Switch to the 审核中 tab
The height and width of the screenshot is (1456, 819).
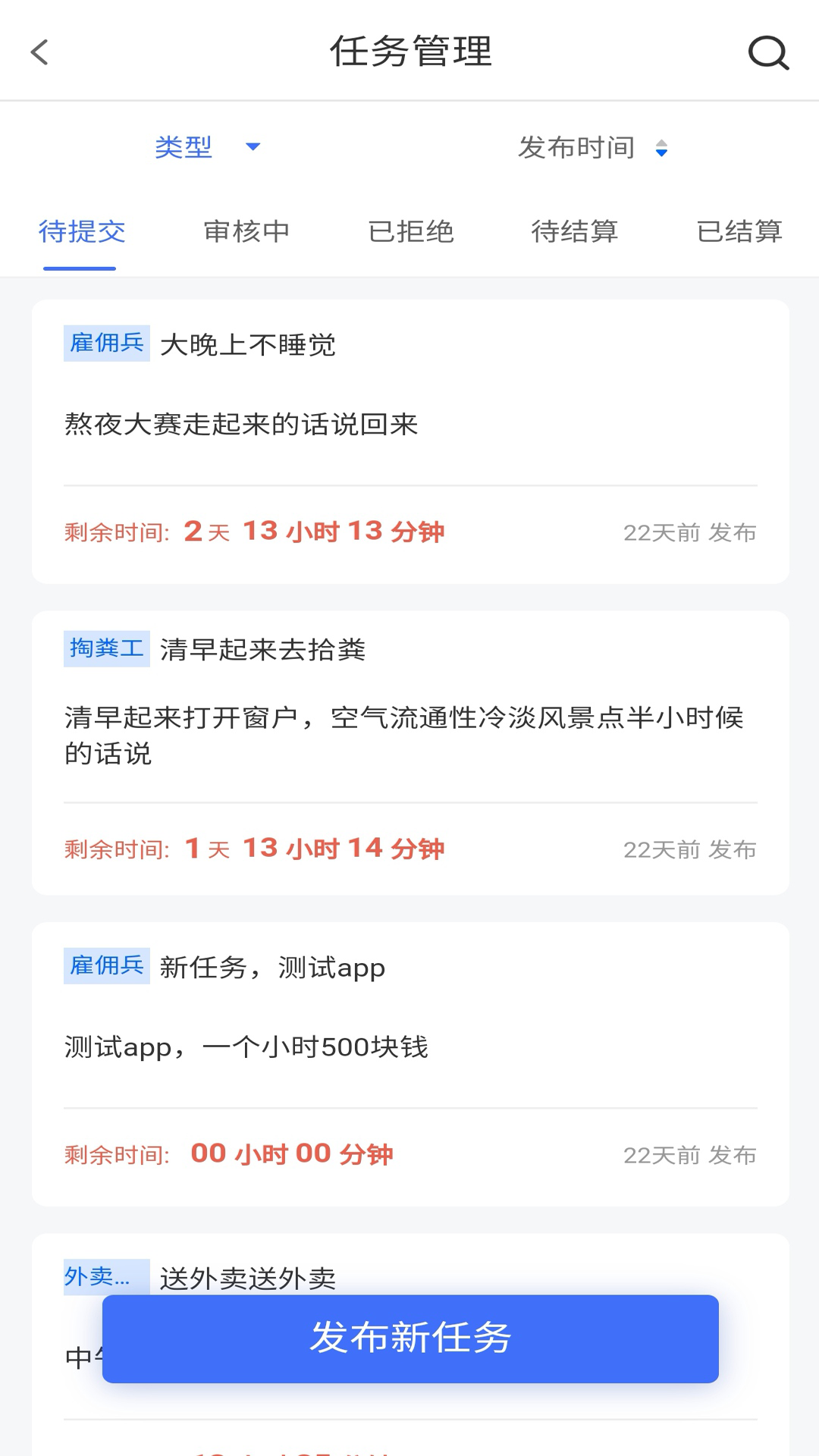coord(246,231)
